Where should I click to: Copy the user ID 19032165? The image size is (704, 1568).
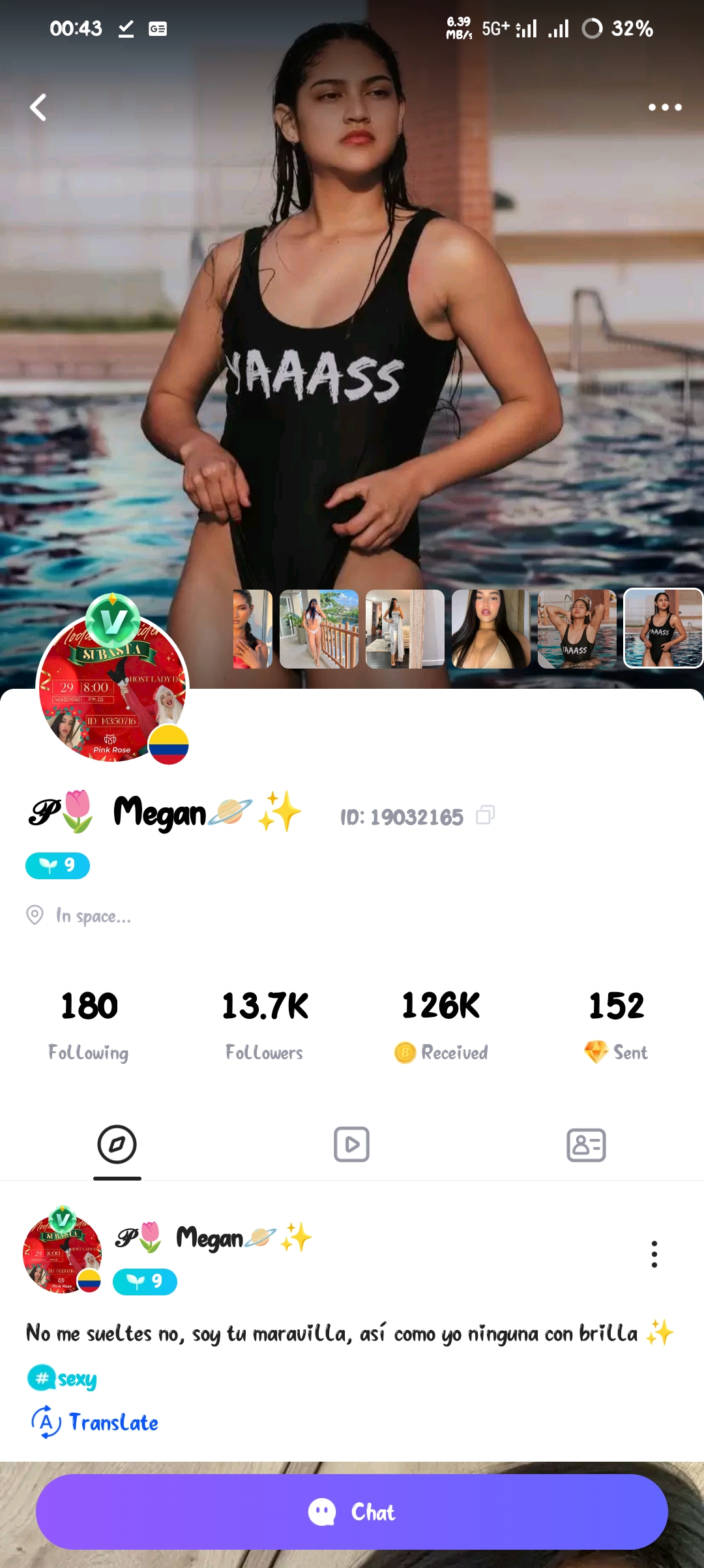485,815
